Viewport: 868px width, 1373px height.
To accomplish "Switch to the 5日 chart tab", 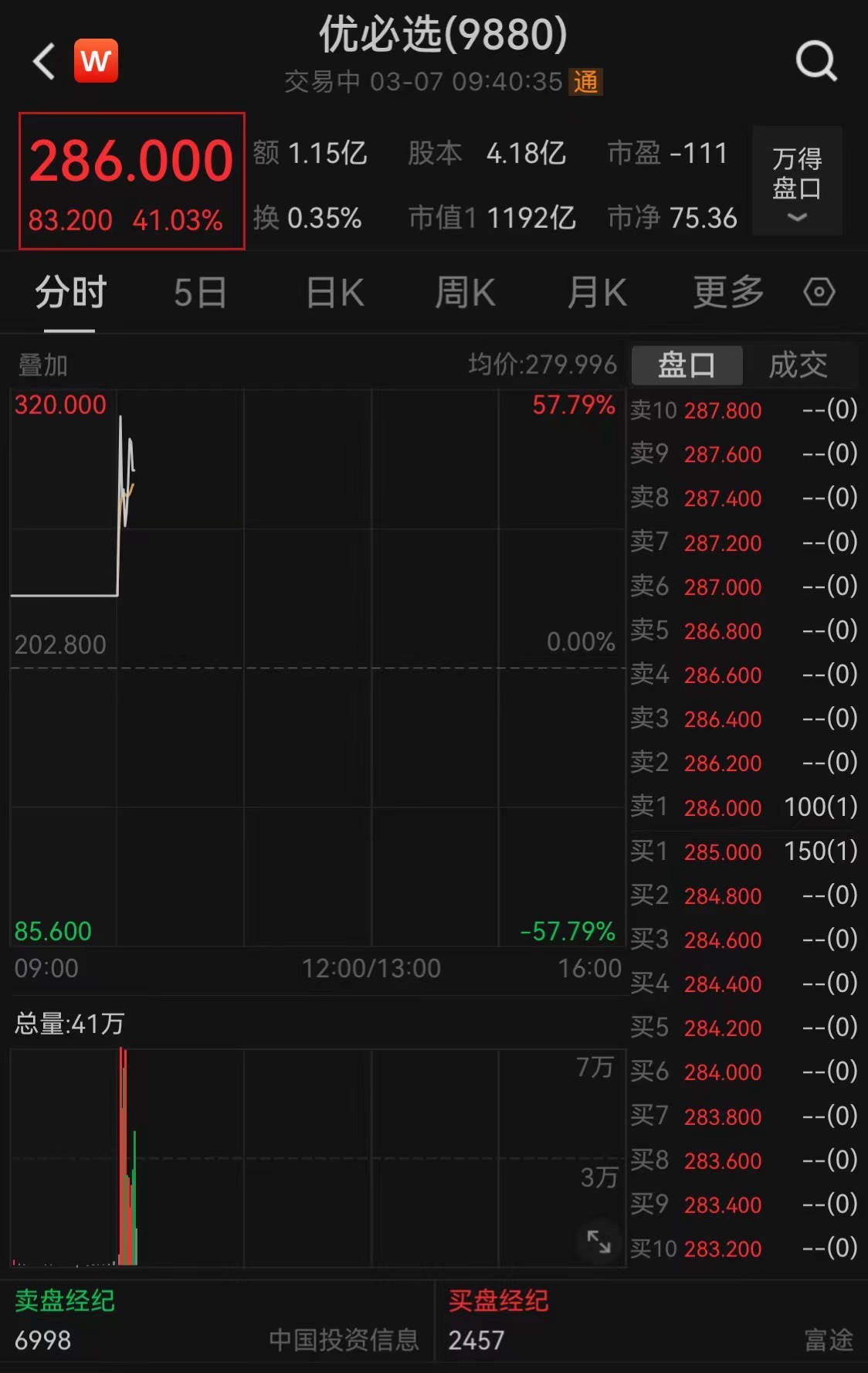I will (200, 294).
